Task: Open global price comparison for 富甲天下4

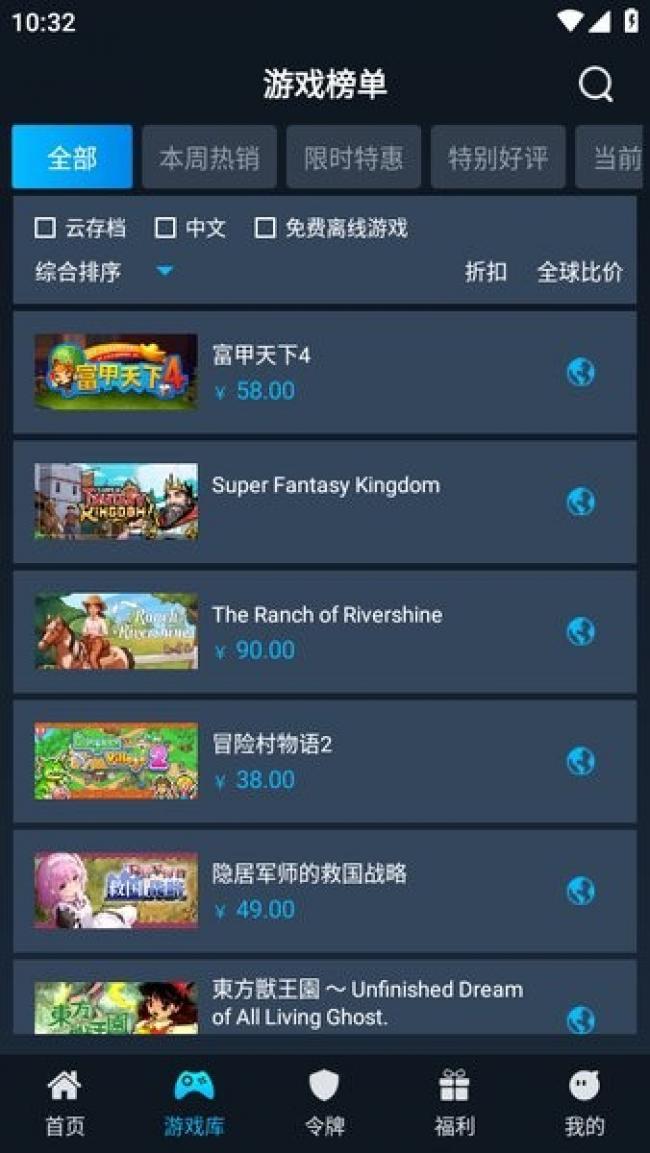Action: click(x=580, y=372)
